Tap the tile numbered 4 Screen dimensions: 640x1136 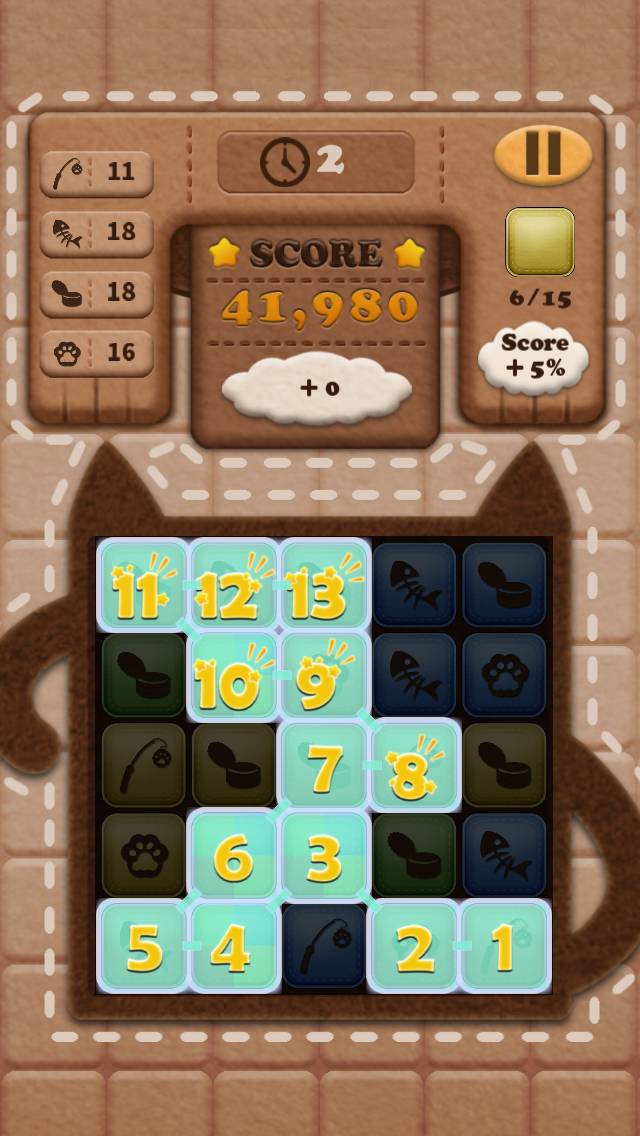233,948
